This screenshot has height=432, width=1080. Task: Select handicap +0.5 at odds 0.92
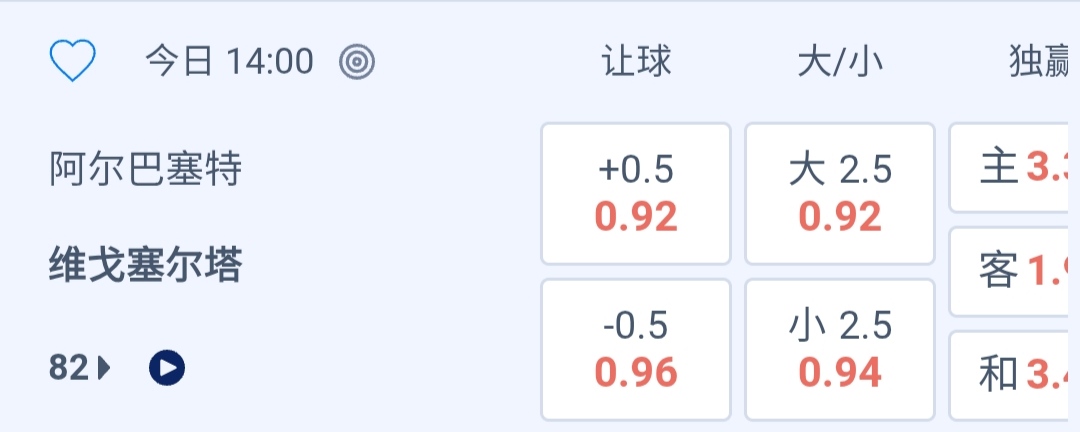click(x=636, y=194)
